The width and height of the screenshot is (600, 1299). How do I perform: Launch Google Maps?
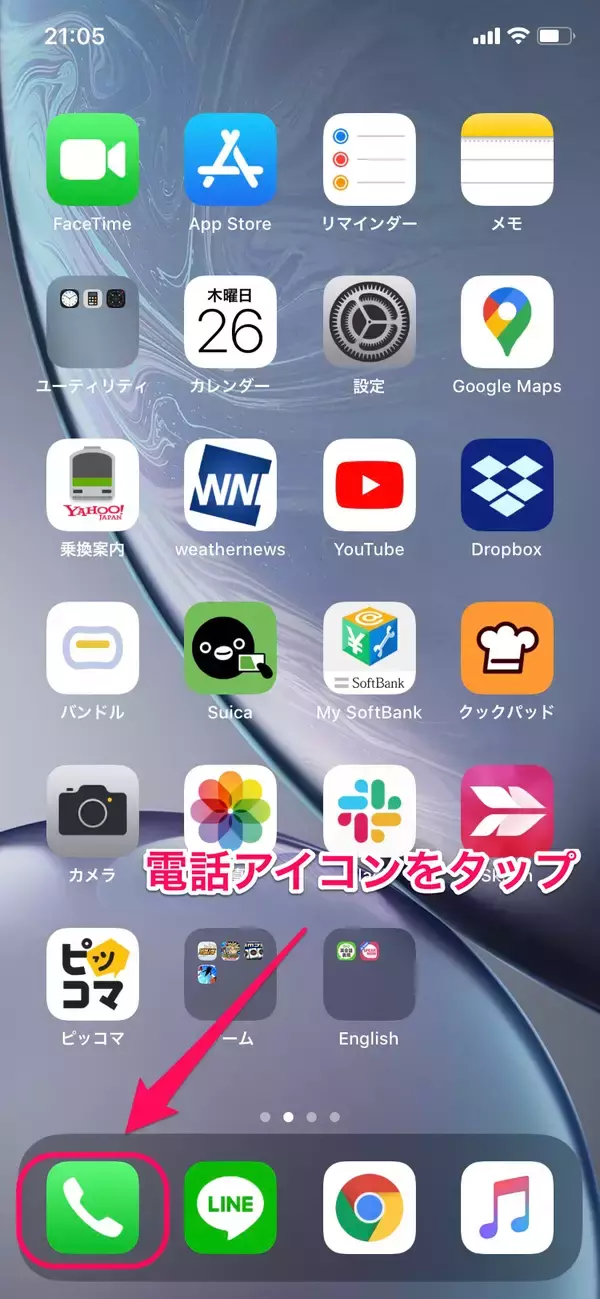pos(507,322)
